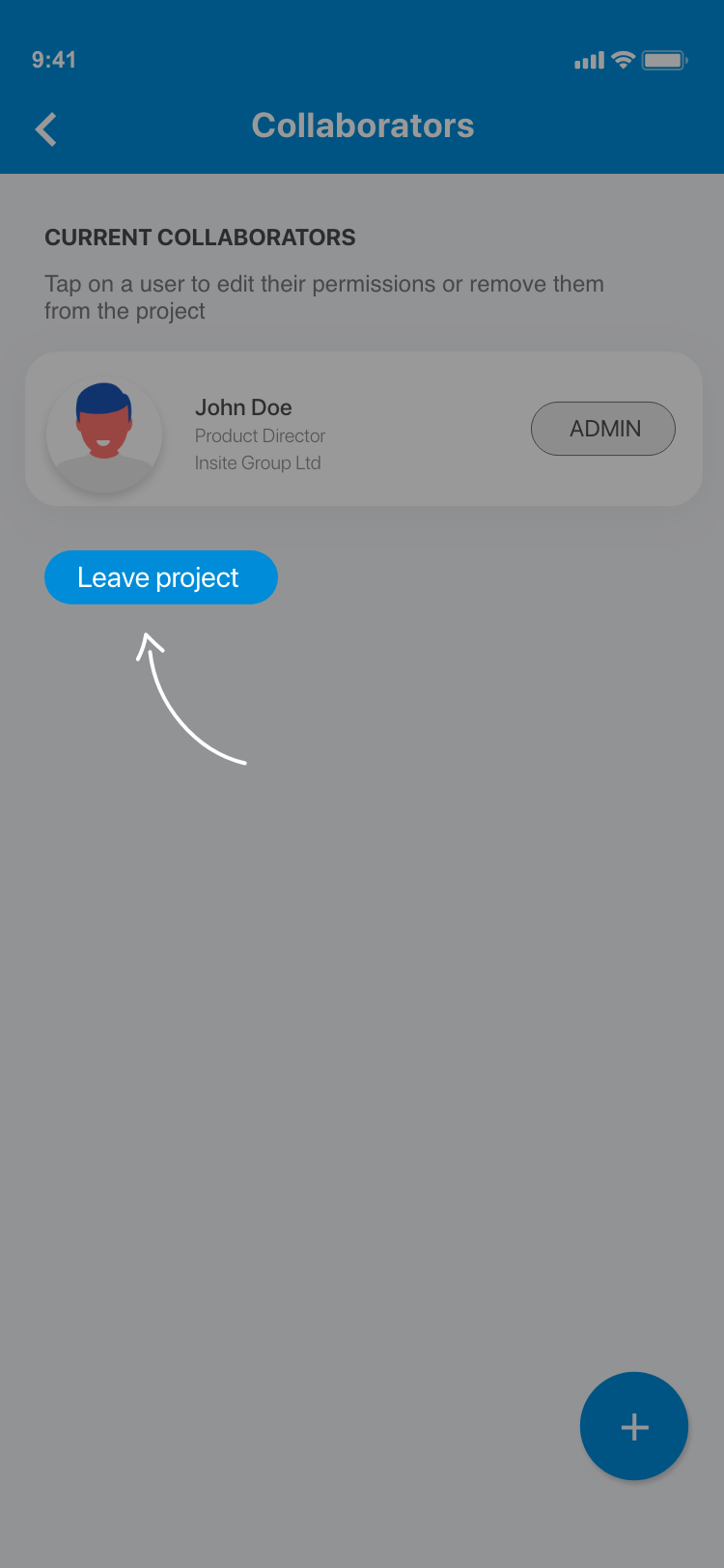Open John Doe's collaborator card
This screenshot has height=1568, width=724.
290,430
